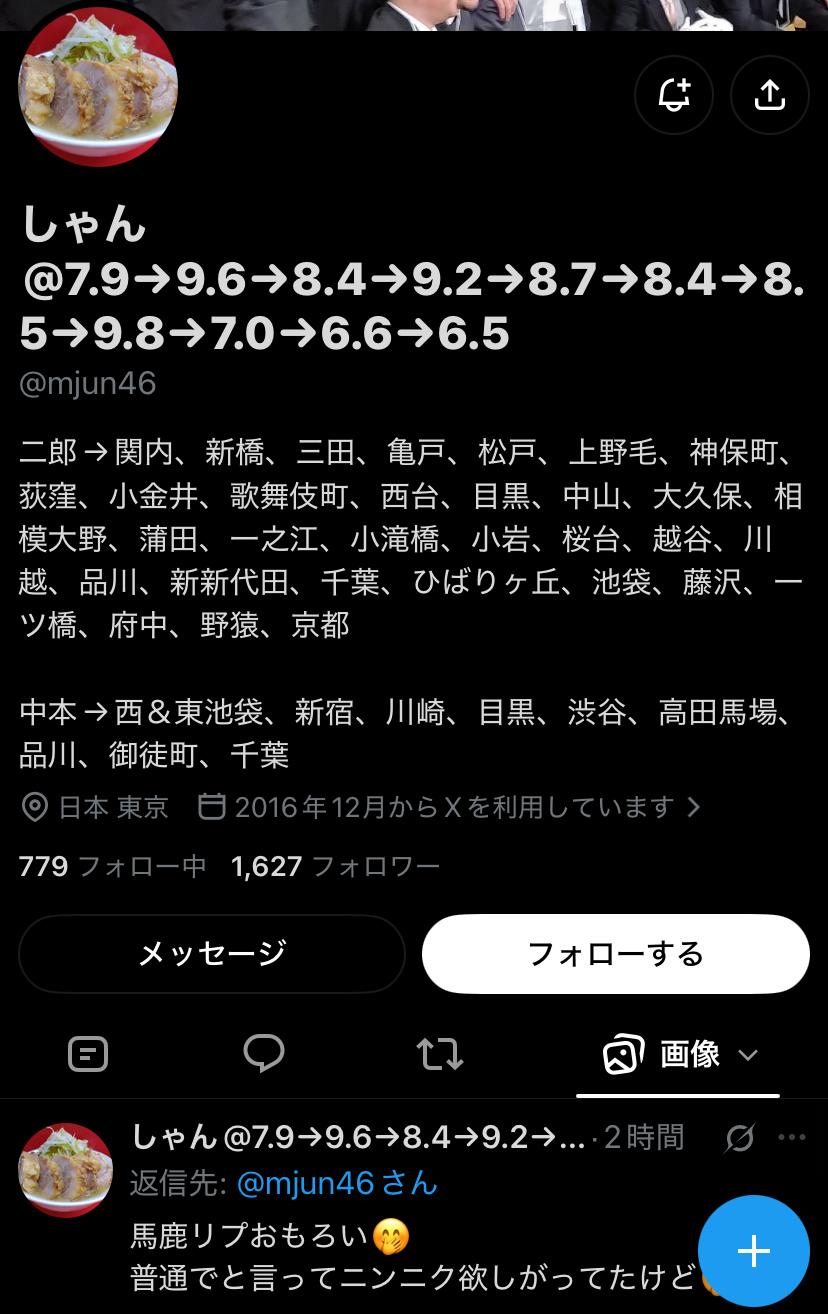Switch to the replies tab
Image resolution: width=828 pixels, height=1314 pixels.
(264, 1054)
